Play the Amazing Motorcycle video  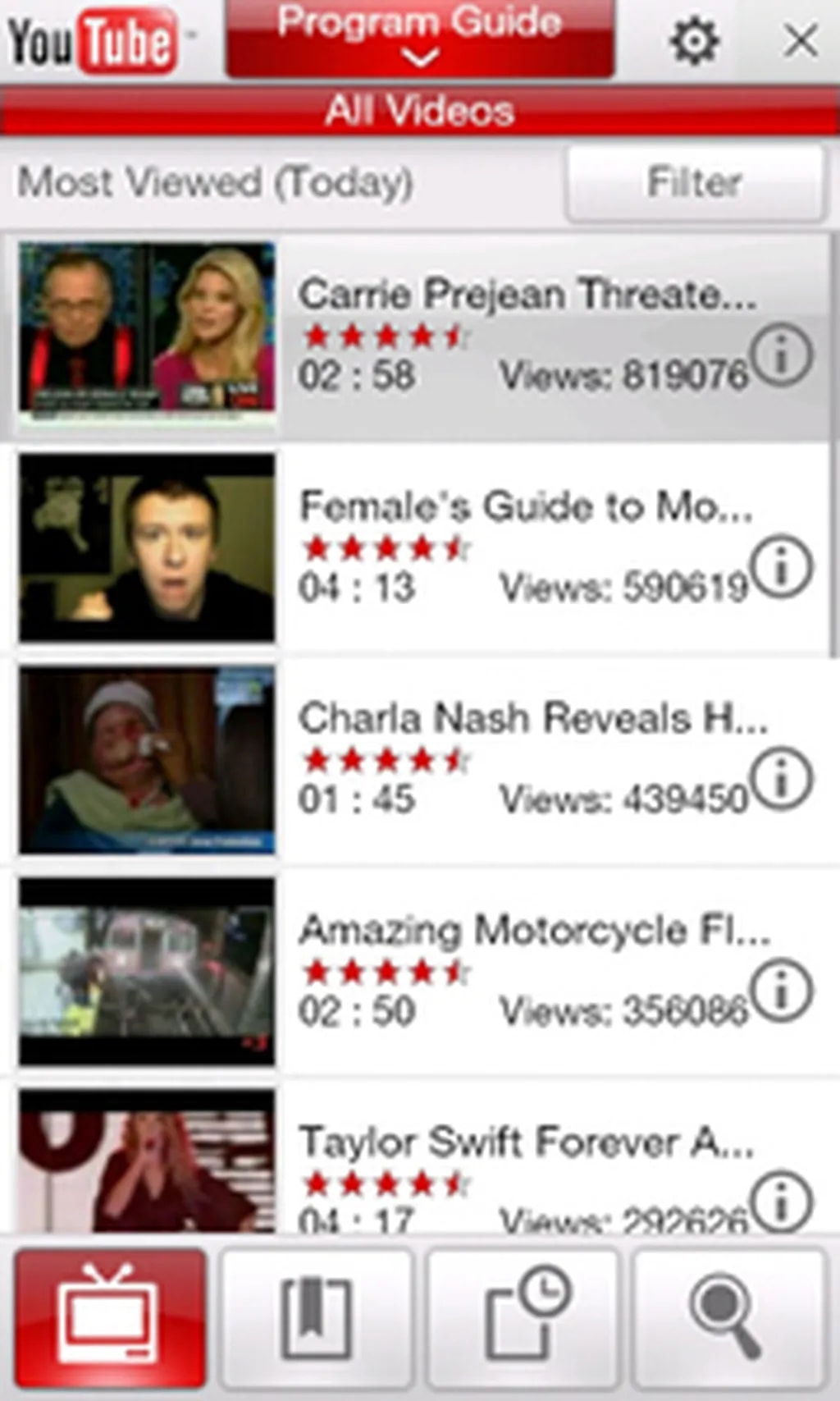[x=147, y=972]
